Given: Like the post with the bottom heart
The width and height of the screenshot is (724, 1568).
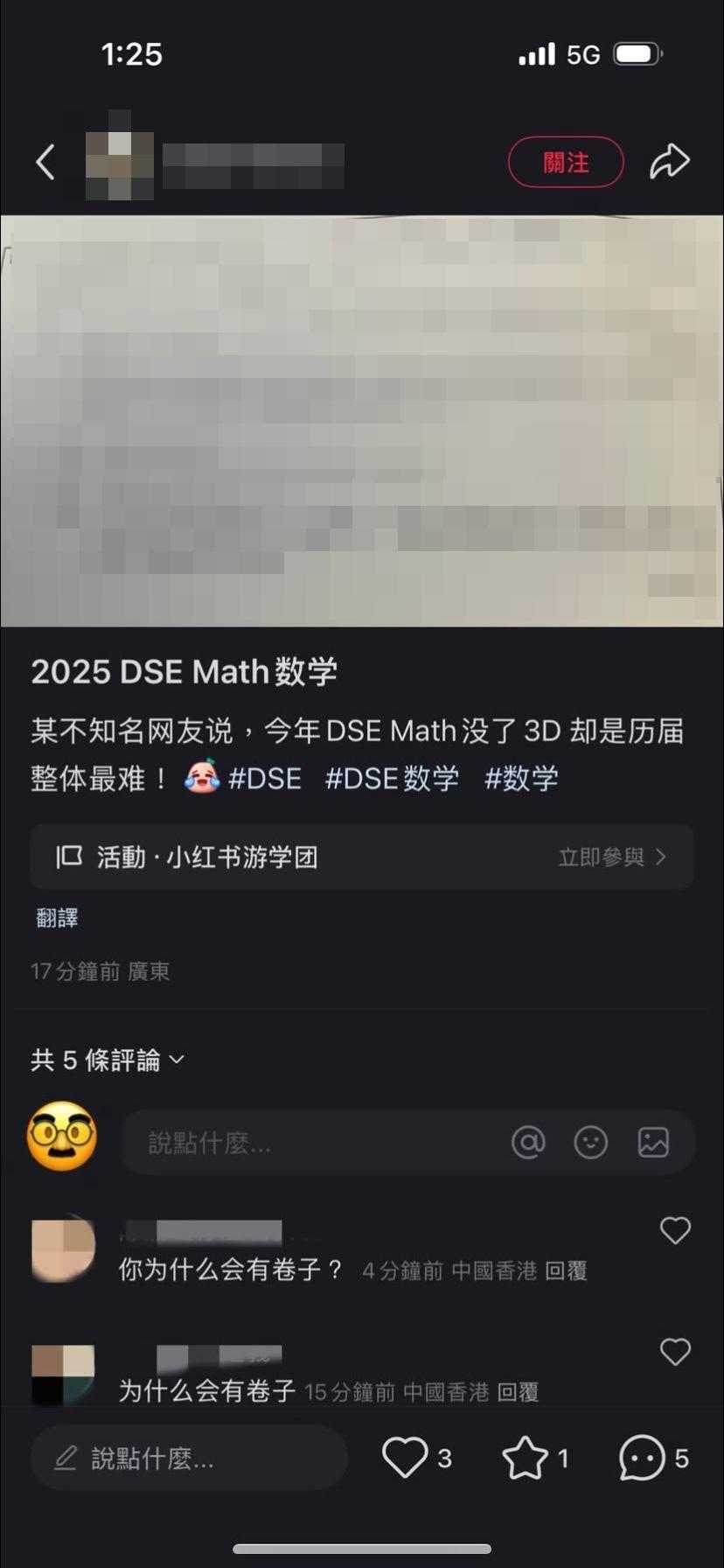Looking at the screenshot, I should (405, 1458).
